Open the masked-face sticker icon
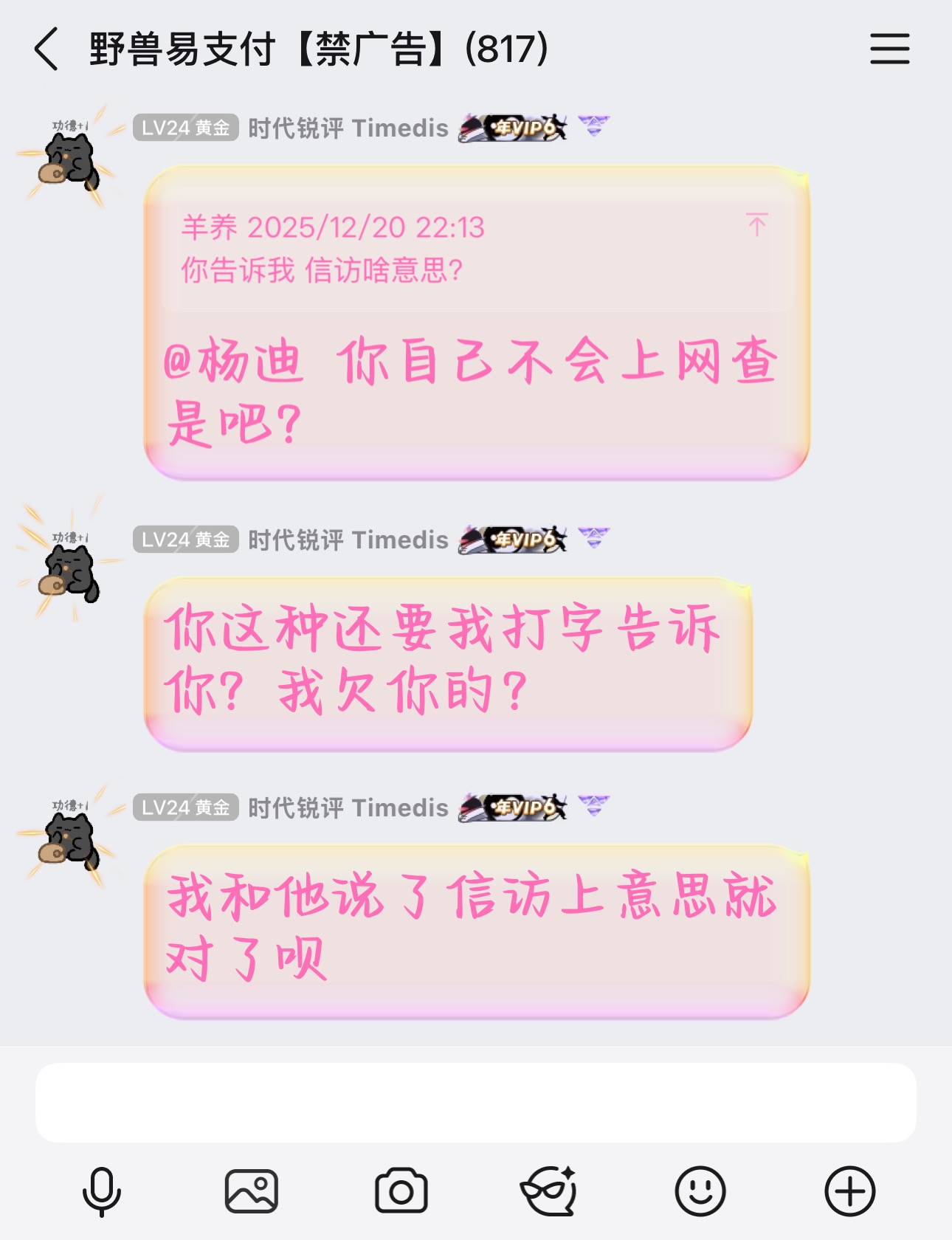952x1240 pixels. coord(550,1191)
